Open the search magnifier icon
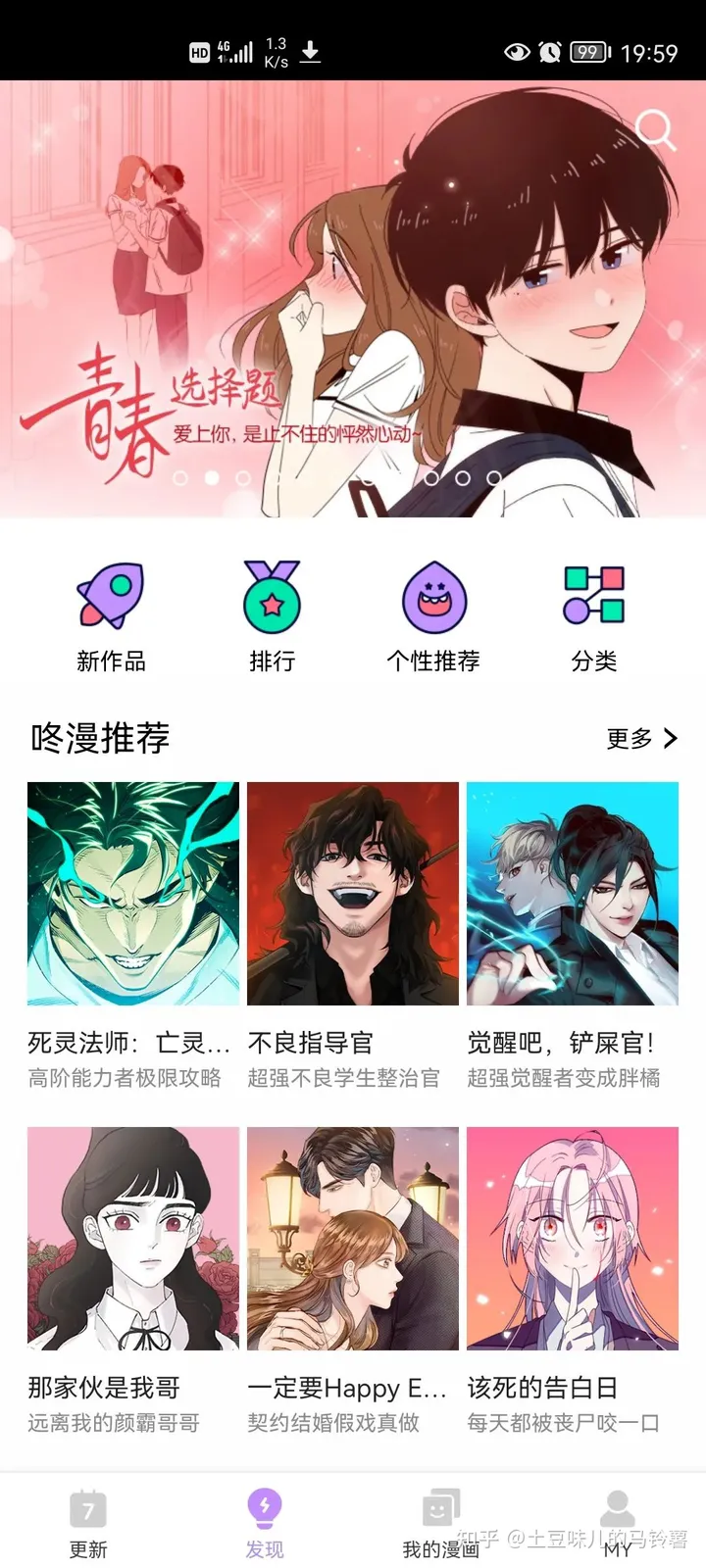This screenshot has width=706, height=1568. (654, 129)
